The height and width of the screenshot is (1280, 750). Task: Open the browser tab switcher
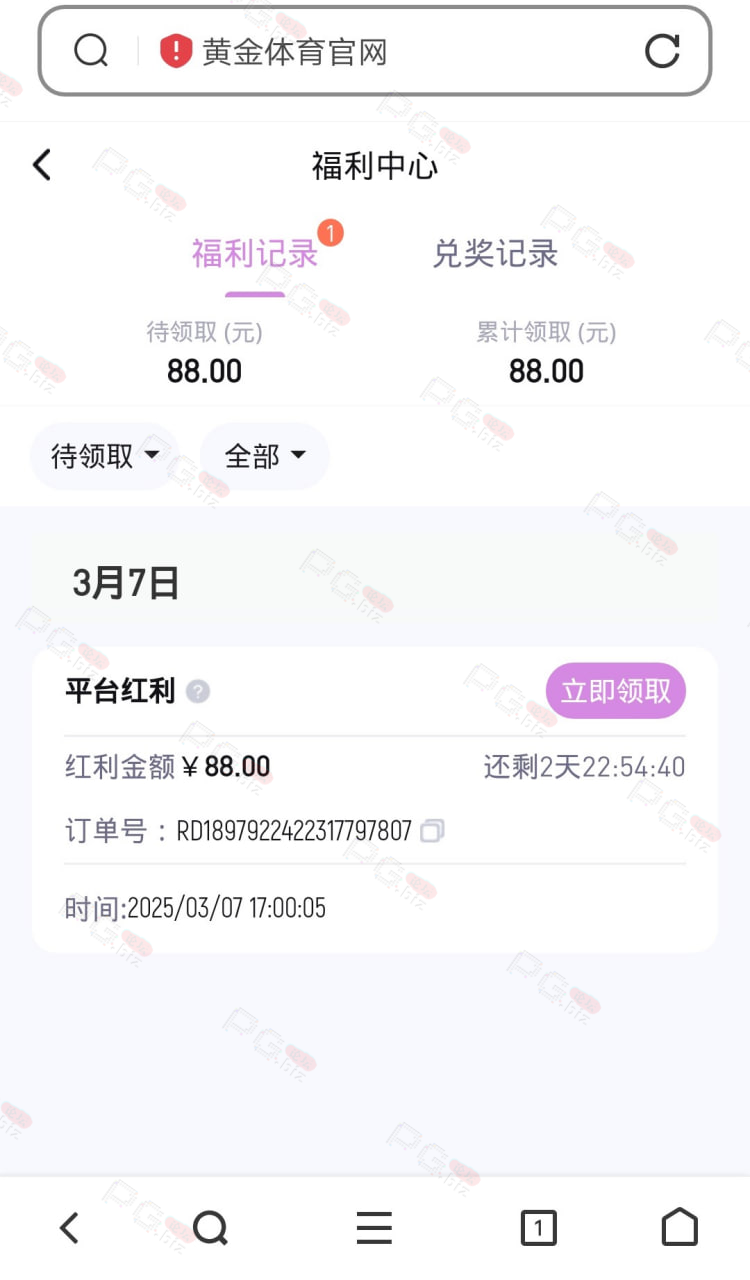(x=539, y=1227)
